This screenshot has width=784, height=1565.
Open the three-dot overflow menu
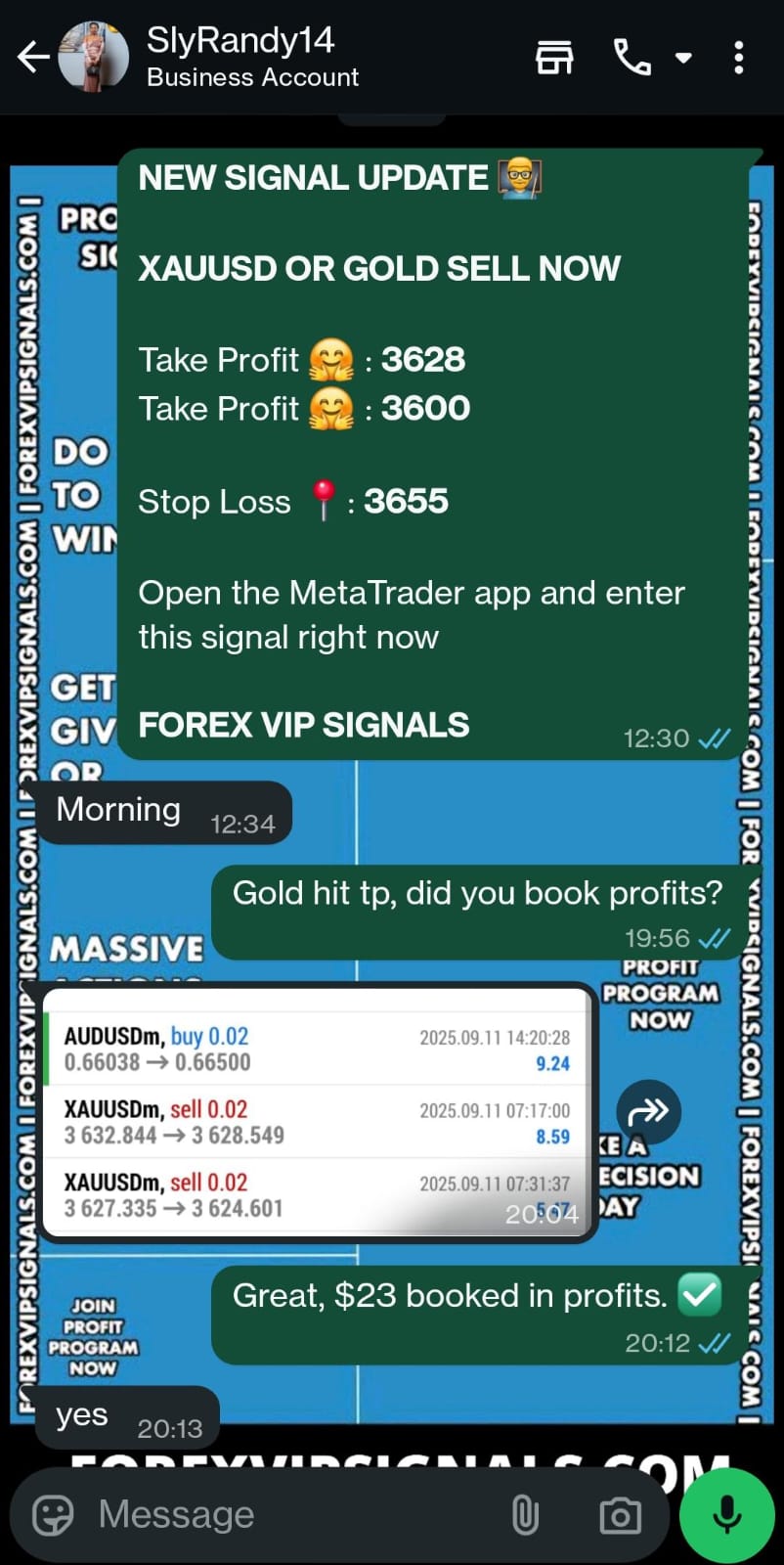pyautogui.click(x=739, y=58)
